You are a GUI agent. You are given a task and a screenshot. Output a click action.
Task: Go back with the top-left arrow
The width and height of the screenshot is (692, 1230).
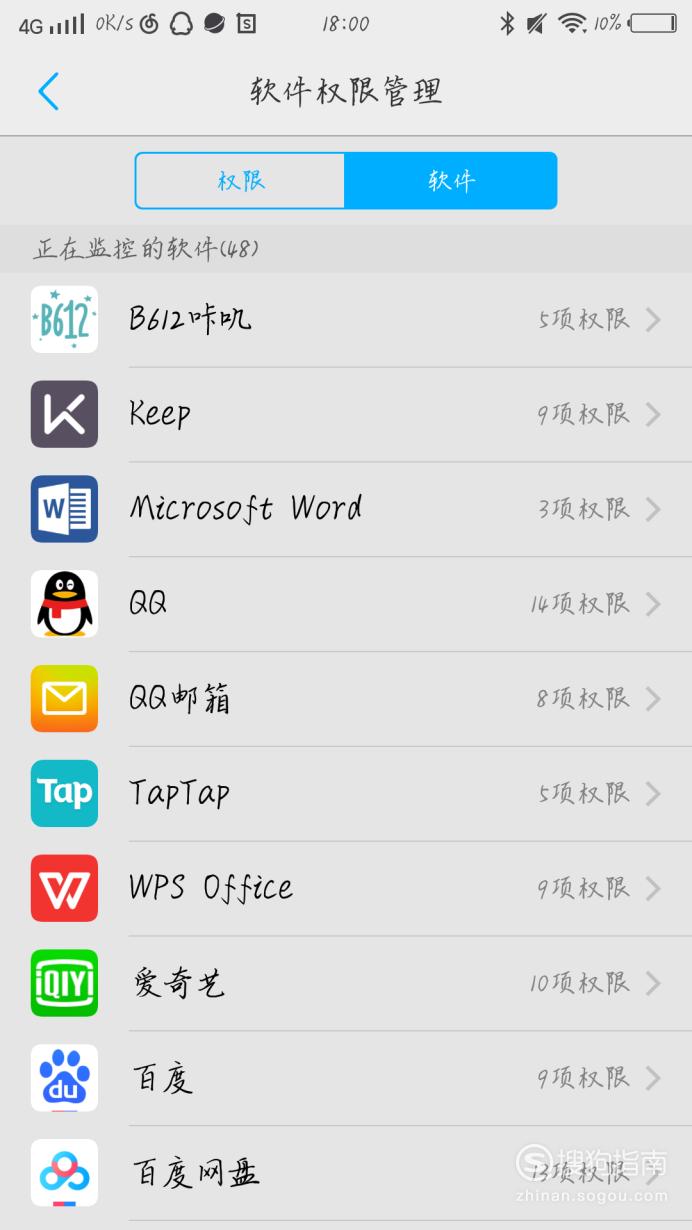click(x=48, y=91)
